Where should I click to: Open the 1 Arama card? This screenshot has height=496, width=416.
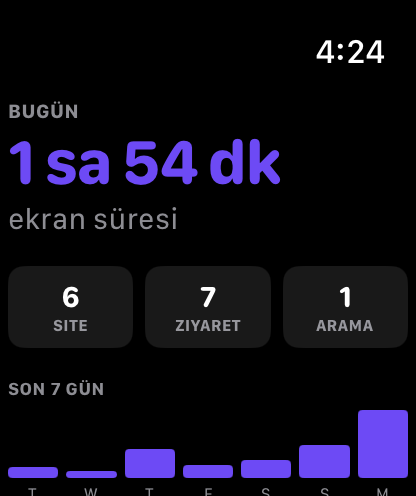[x=345, y=307]
